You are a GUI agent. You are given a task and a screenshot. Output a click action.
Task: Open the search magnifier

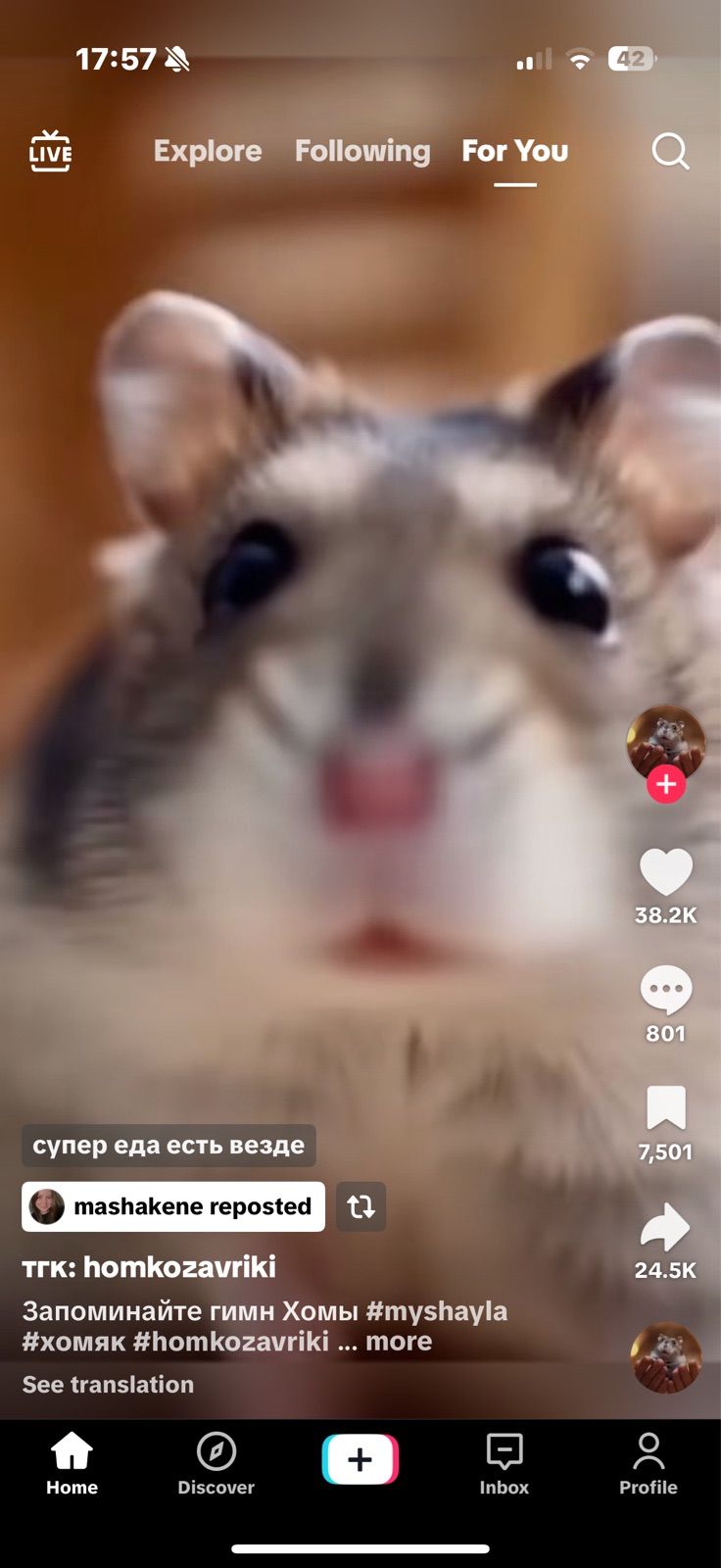tap(670, 151)
